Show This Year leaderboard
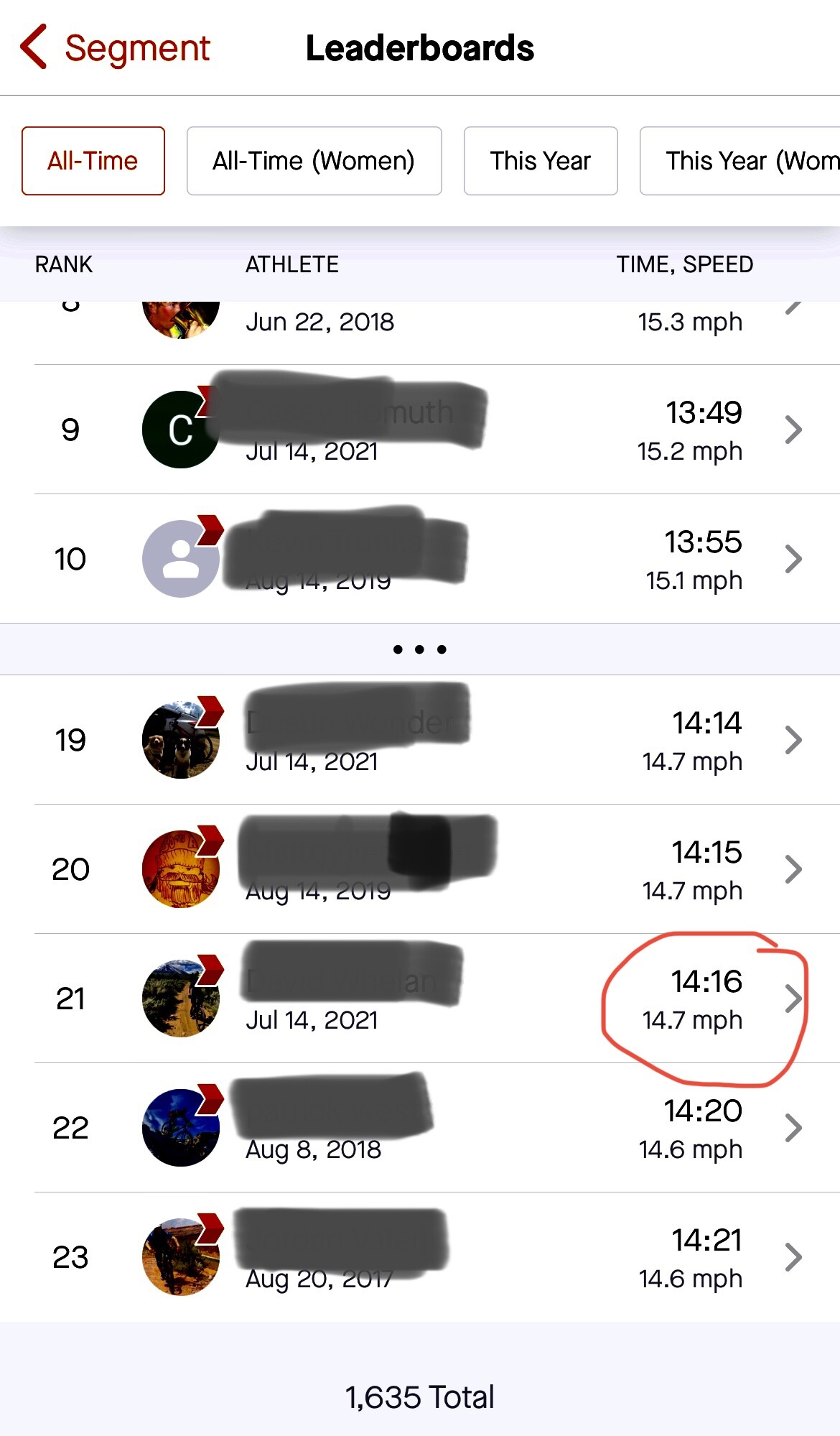This screenshot has width=840, height=1436. [x=540, y=161]
